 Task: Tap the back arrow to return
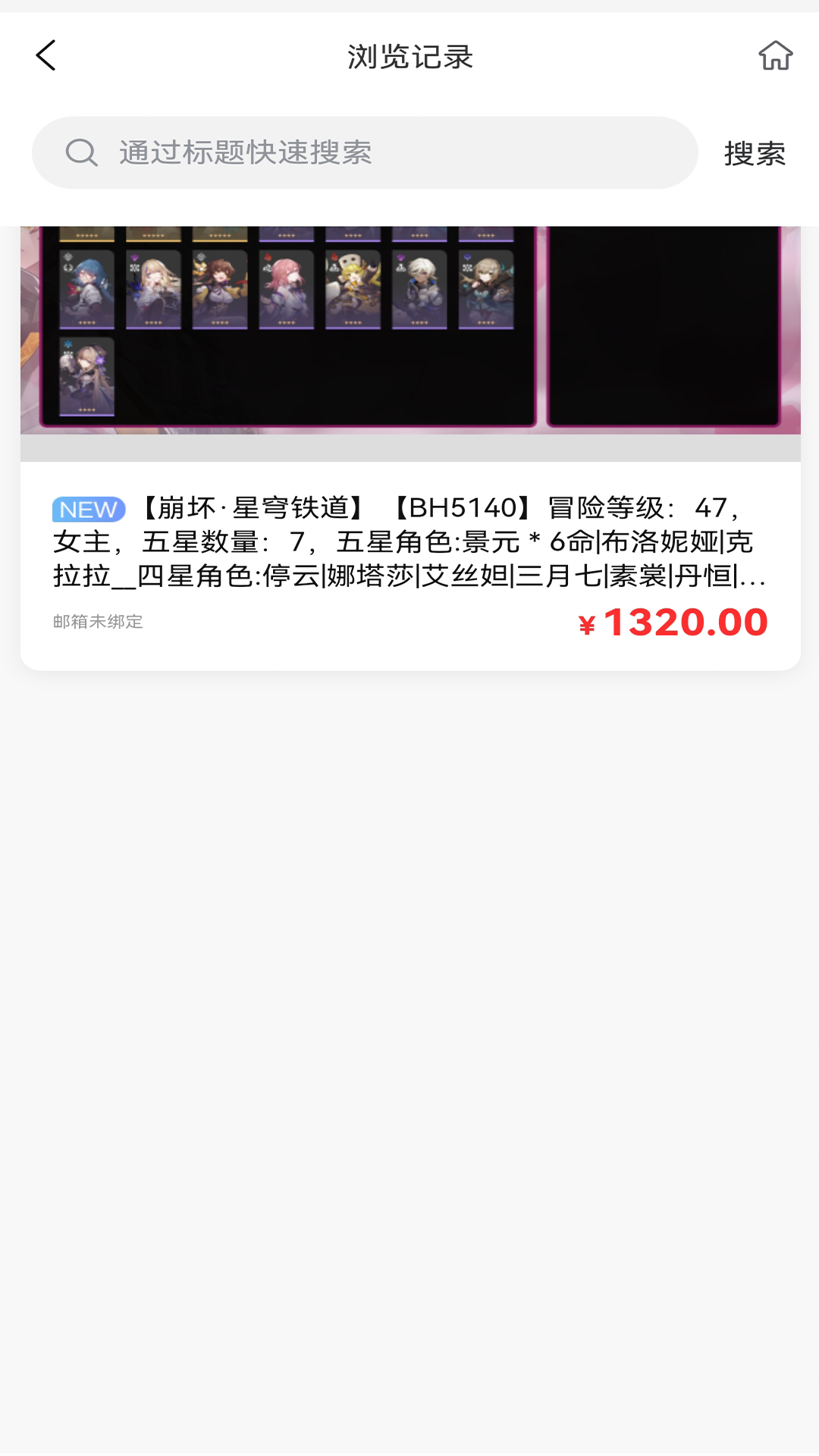click(x=45, y=55)
